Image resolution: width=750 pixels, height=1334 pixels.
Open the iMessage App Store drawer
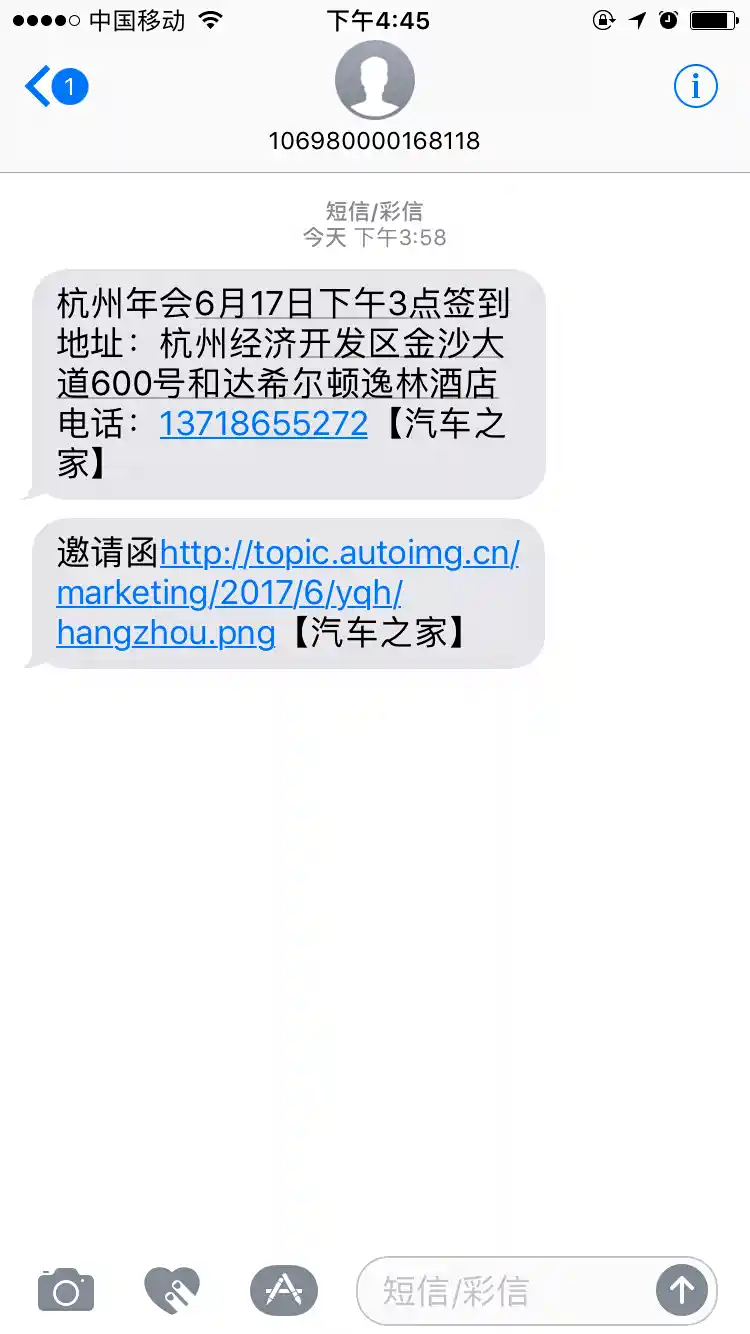click(284, 1290)
